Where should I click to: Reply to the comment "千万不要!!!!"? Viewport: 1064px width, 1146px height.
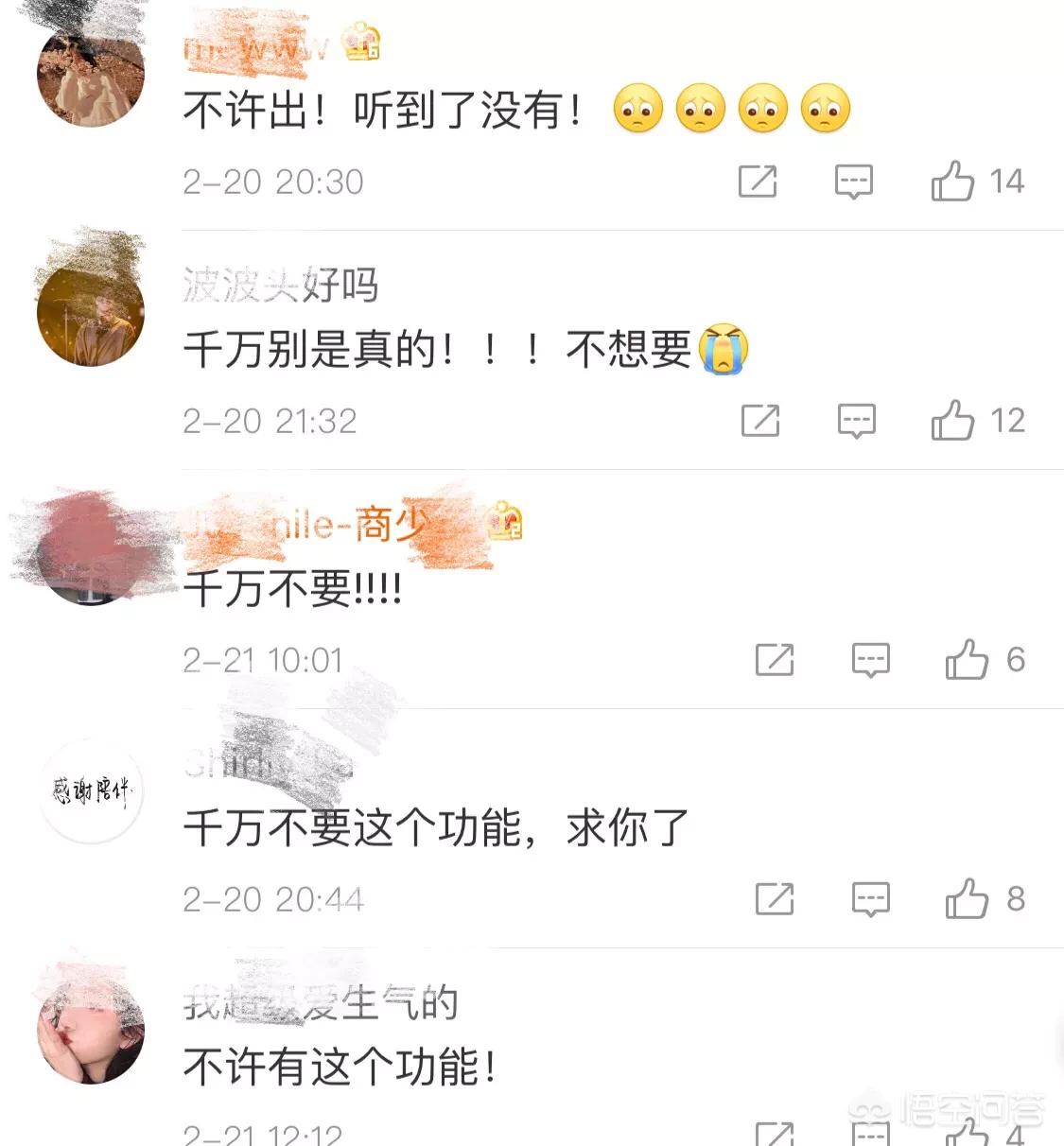[x=870, y=659]
